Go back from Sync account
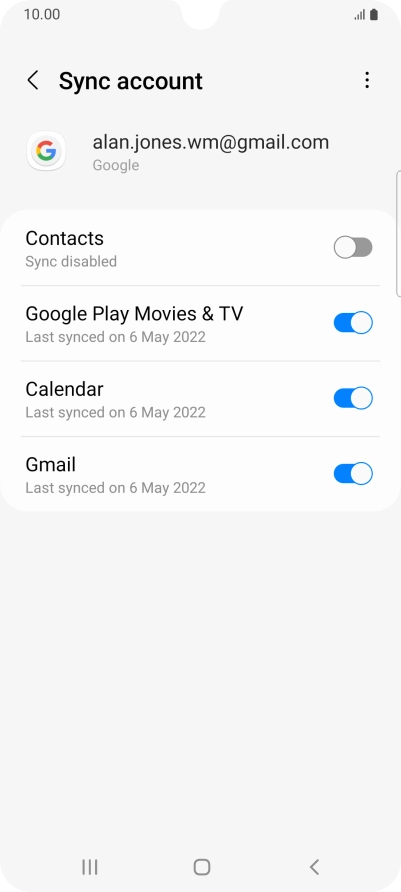Image resolution: width=401 pixels, height=892 pixels. point(33,81)
